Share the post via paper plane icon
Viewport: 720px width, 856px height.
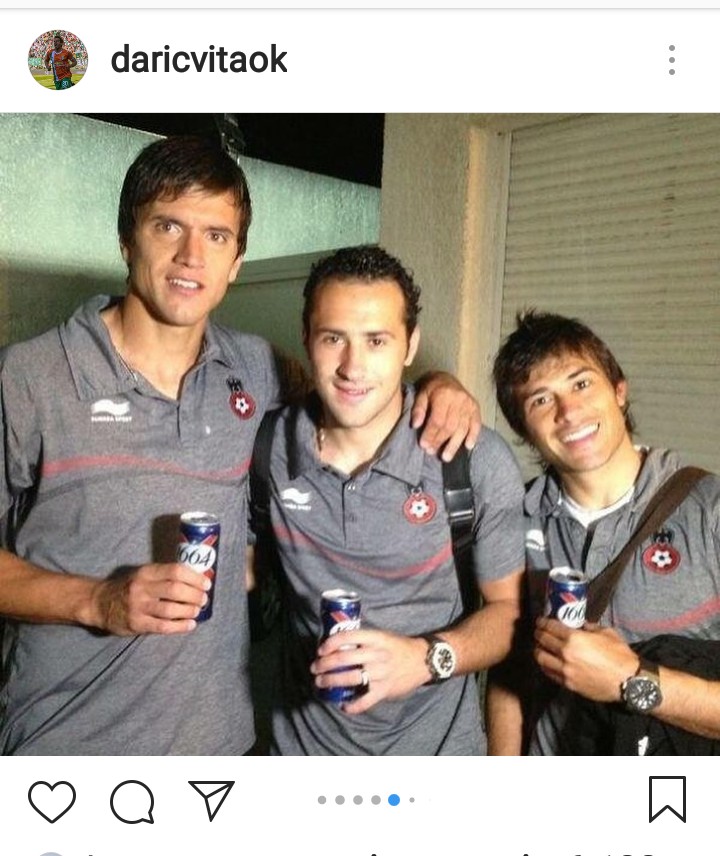(x=211, y=800)
